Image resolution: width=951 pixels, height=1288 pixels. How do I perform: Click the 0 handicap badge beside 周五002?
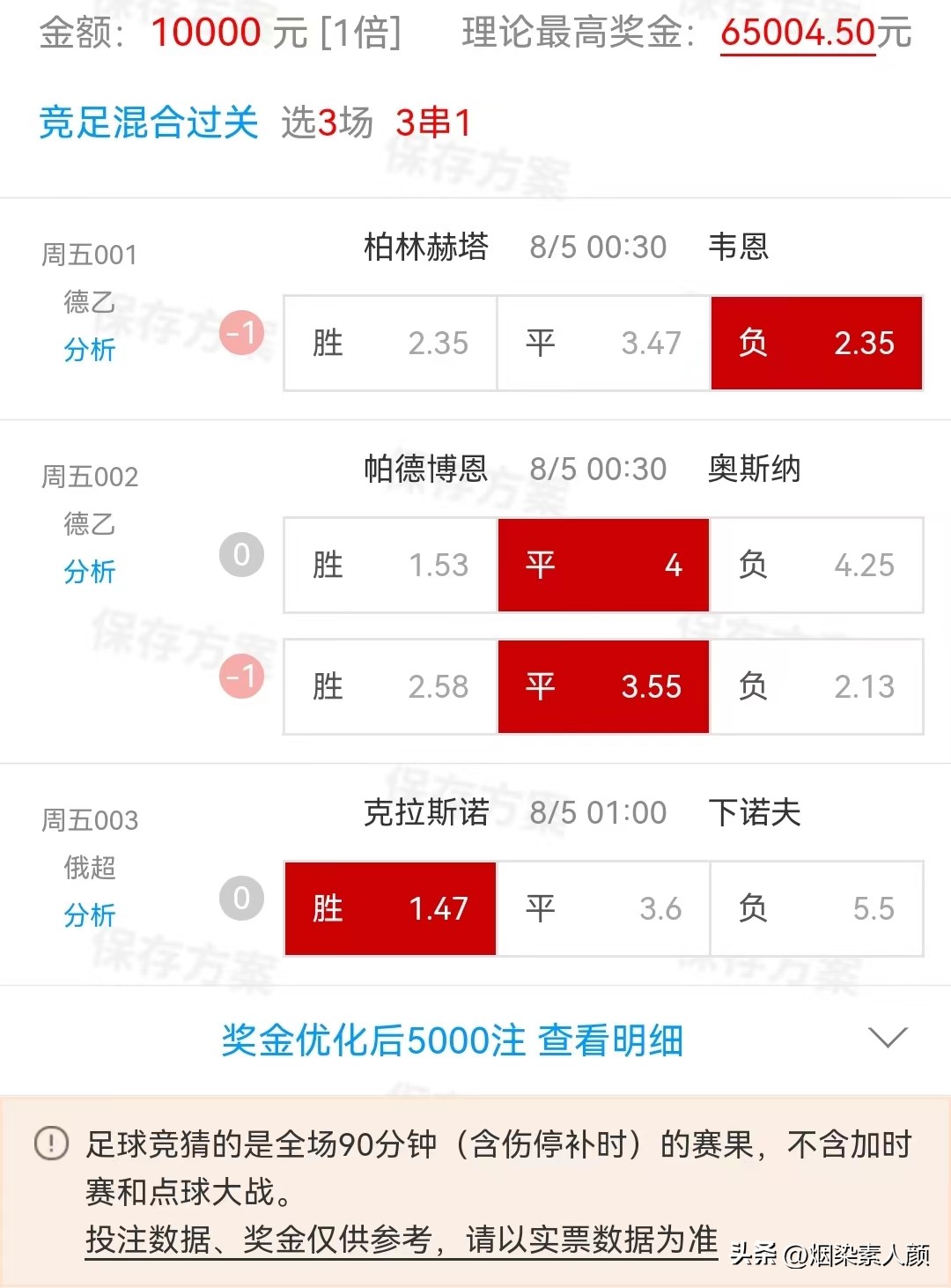coord(240,555)
